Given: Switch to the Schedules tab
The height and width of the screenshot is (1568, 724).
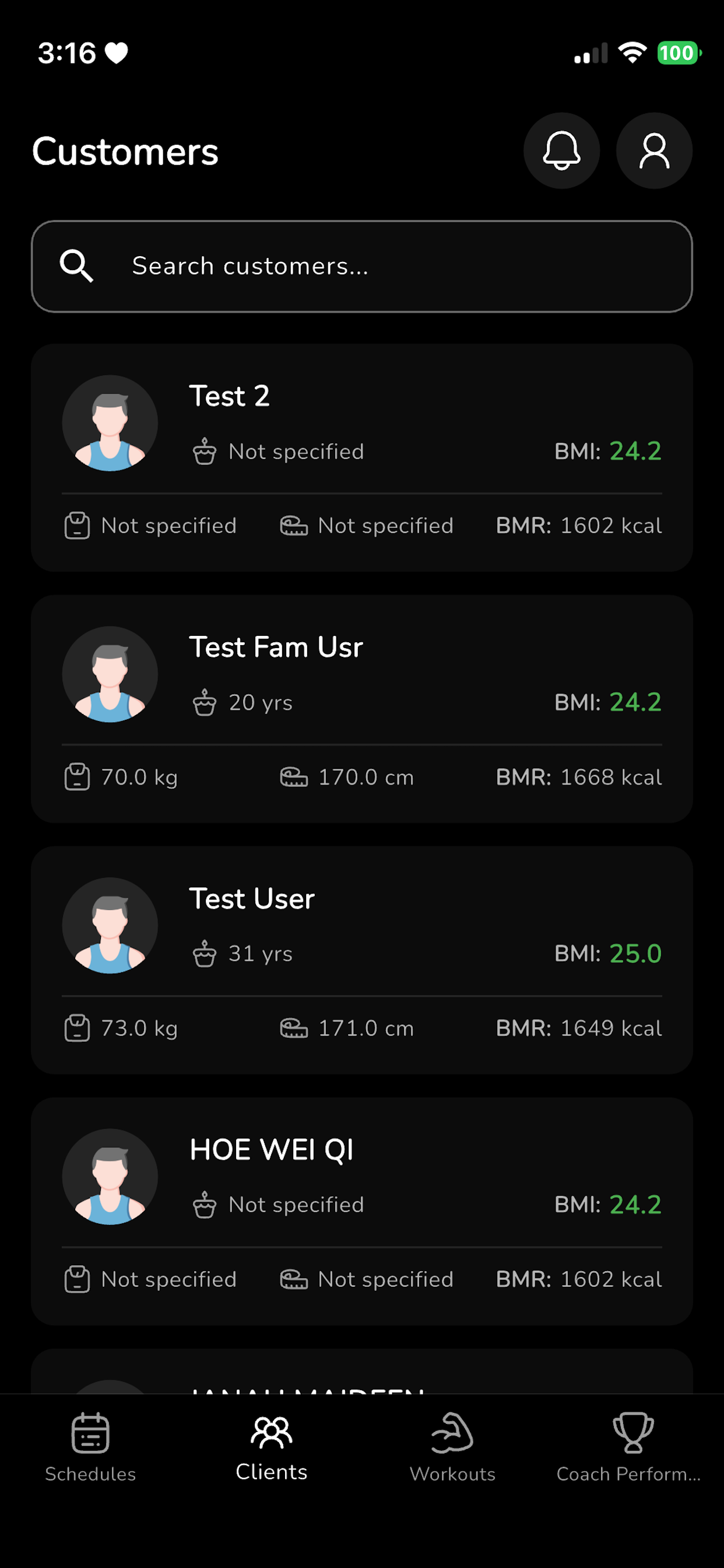Looking at the screenshot, I should pos(91,1447).
